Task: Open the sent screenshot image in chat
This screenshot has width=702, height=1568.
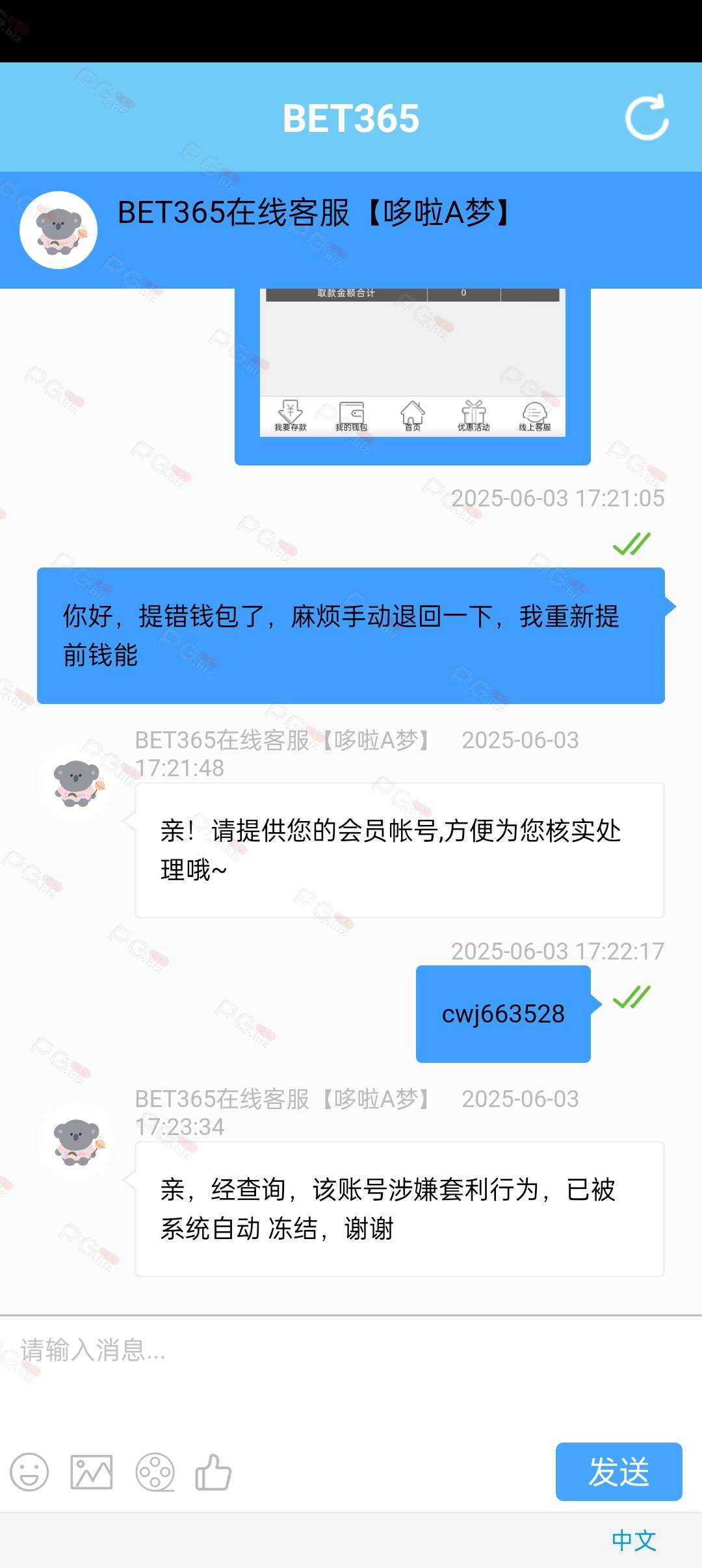Action: [413, 362]
